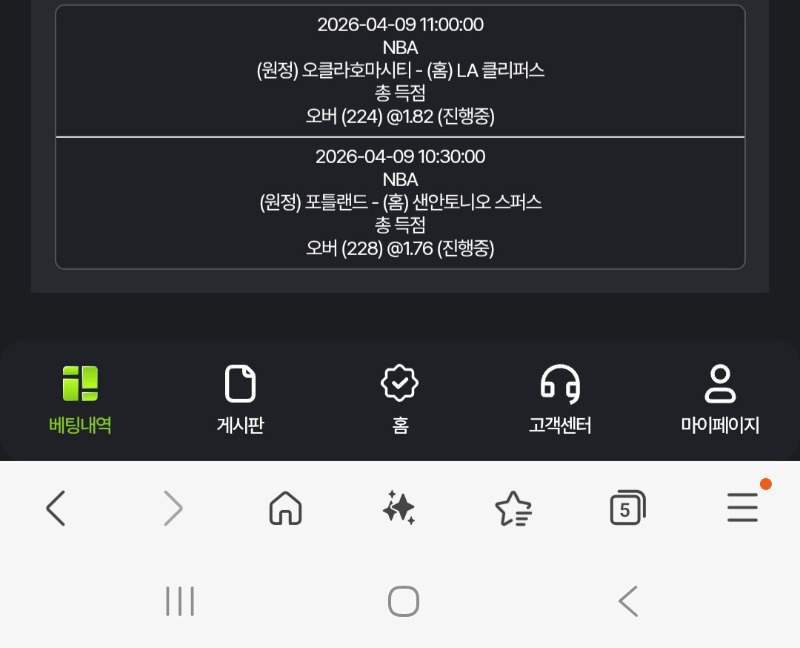The image size is (800, 648).
Task: View the 5 open browser tabs
Action: 627,509
